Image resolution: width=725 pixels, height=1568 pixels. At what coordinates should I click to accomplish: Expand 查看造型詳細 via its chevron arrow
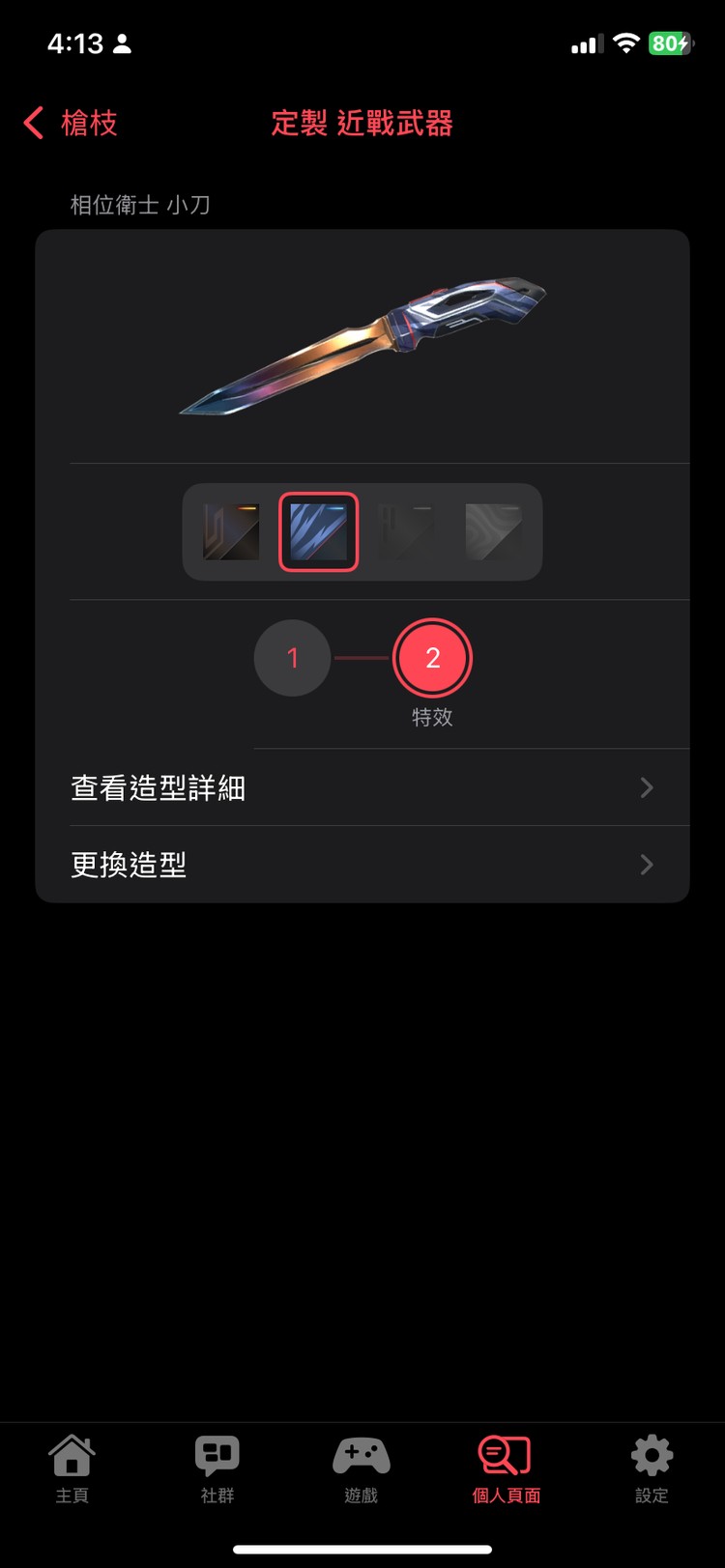(x=646, y=787)
